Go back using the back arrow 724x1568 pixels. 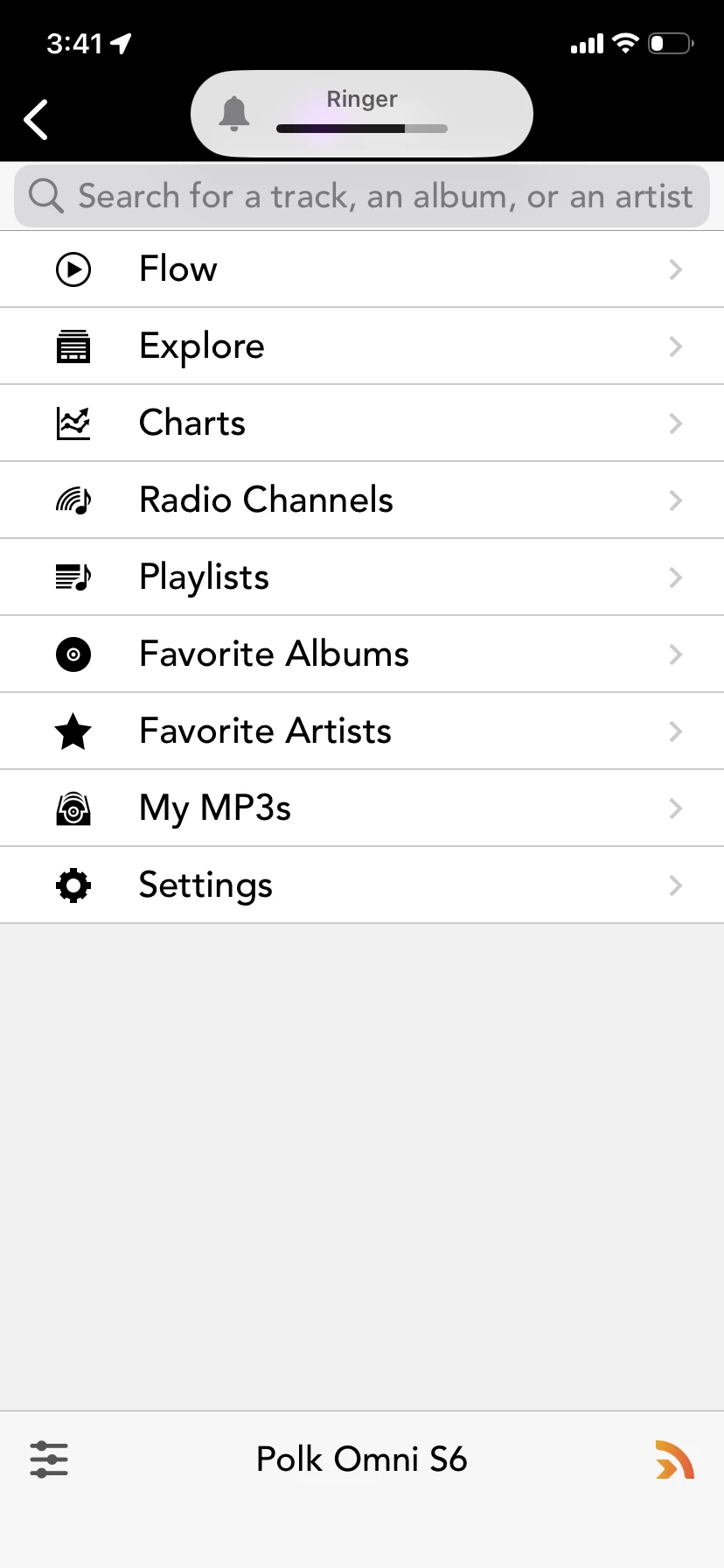(x=37, y=120)
